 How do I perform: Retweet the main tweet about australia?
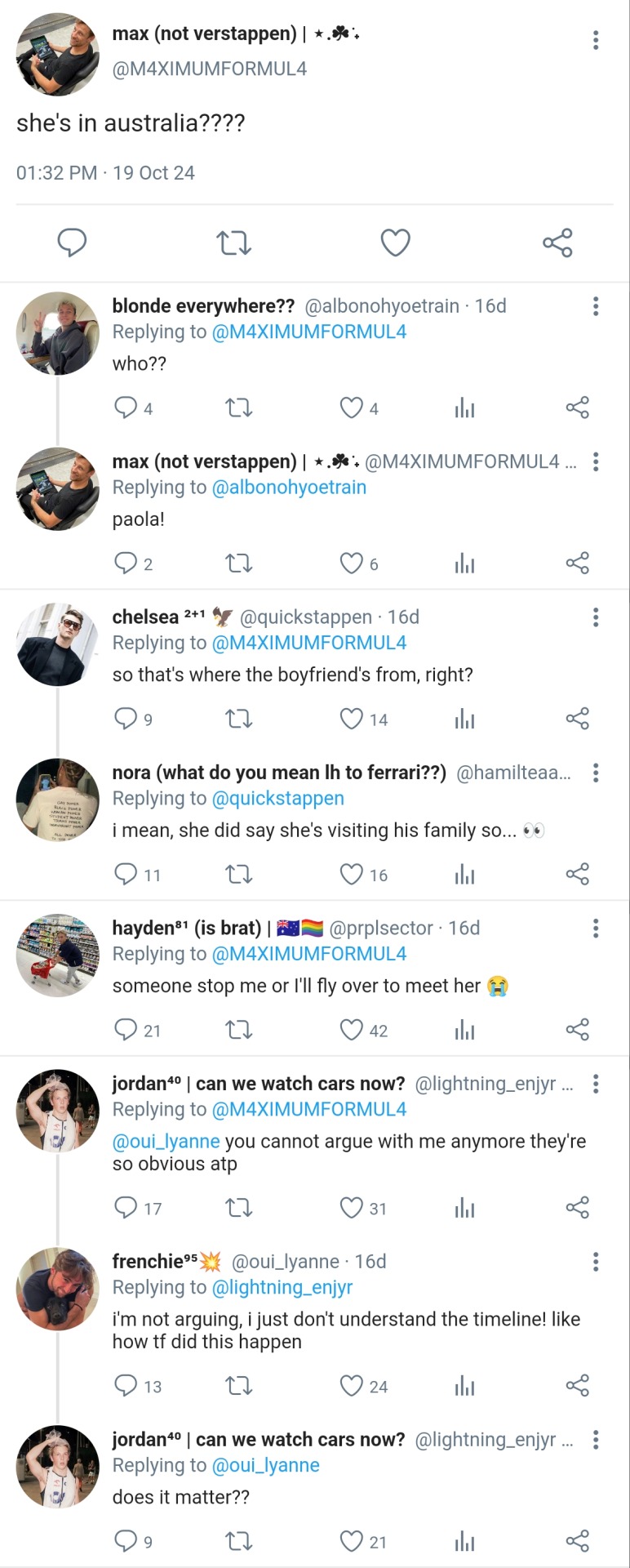[x=233, y=243]
